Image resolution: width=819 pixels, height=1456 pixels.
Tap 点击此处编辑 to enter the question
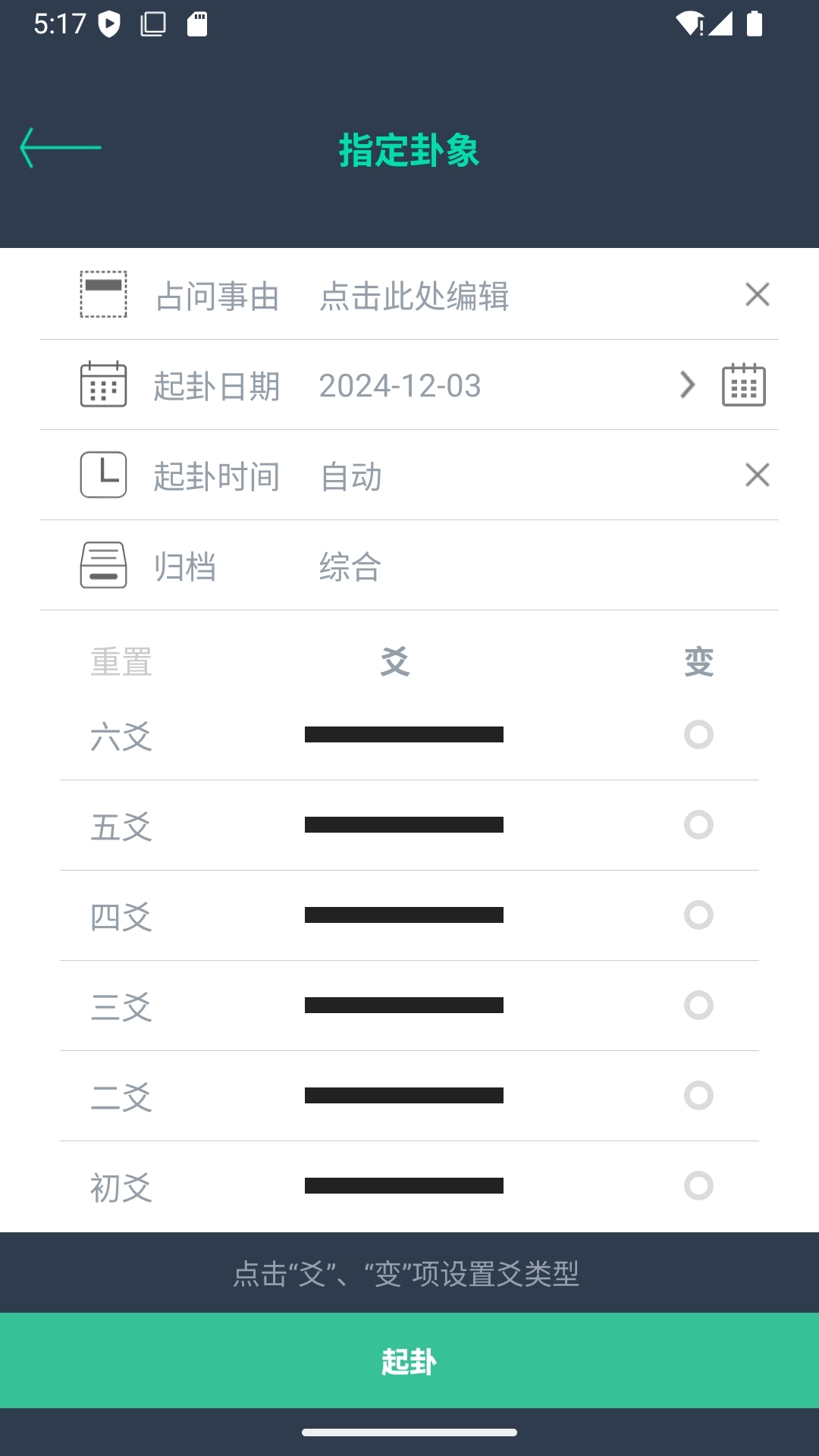click(415, 297)
